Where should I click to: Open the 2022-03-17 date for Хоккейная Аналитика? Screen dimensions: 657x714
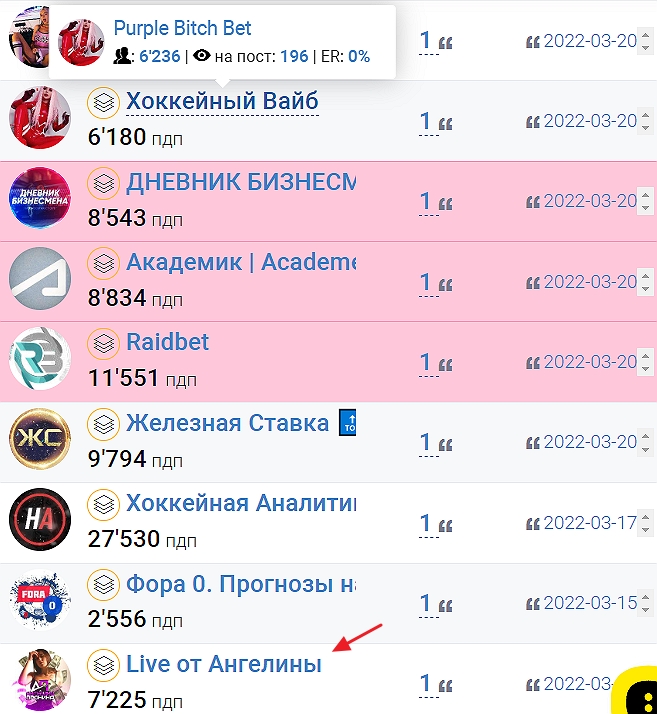[589, 522]
